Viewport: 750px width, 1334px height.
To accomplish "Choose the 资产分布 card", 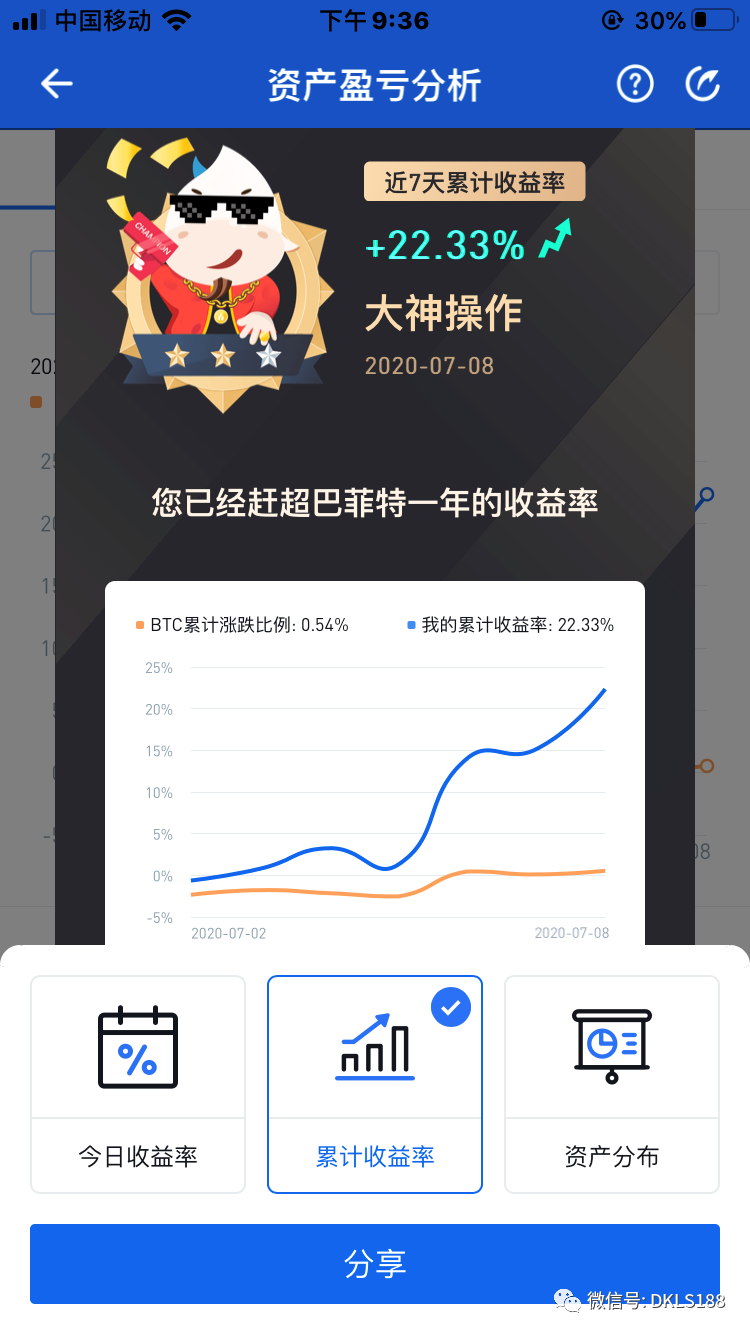I will (x=612, y=1084).
